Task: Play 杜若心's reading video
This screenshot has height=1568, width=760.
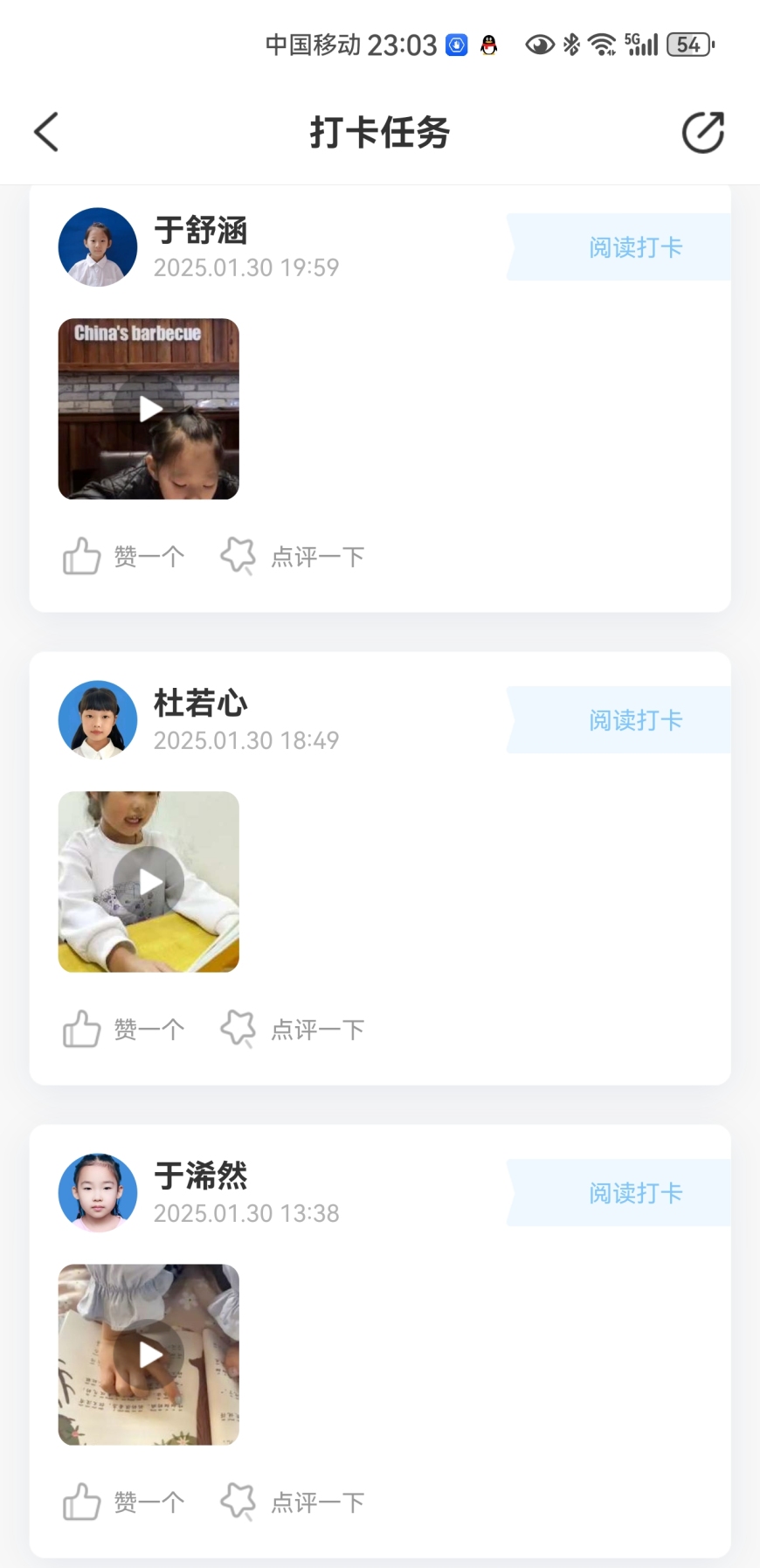Action: [x=149, y=882]
